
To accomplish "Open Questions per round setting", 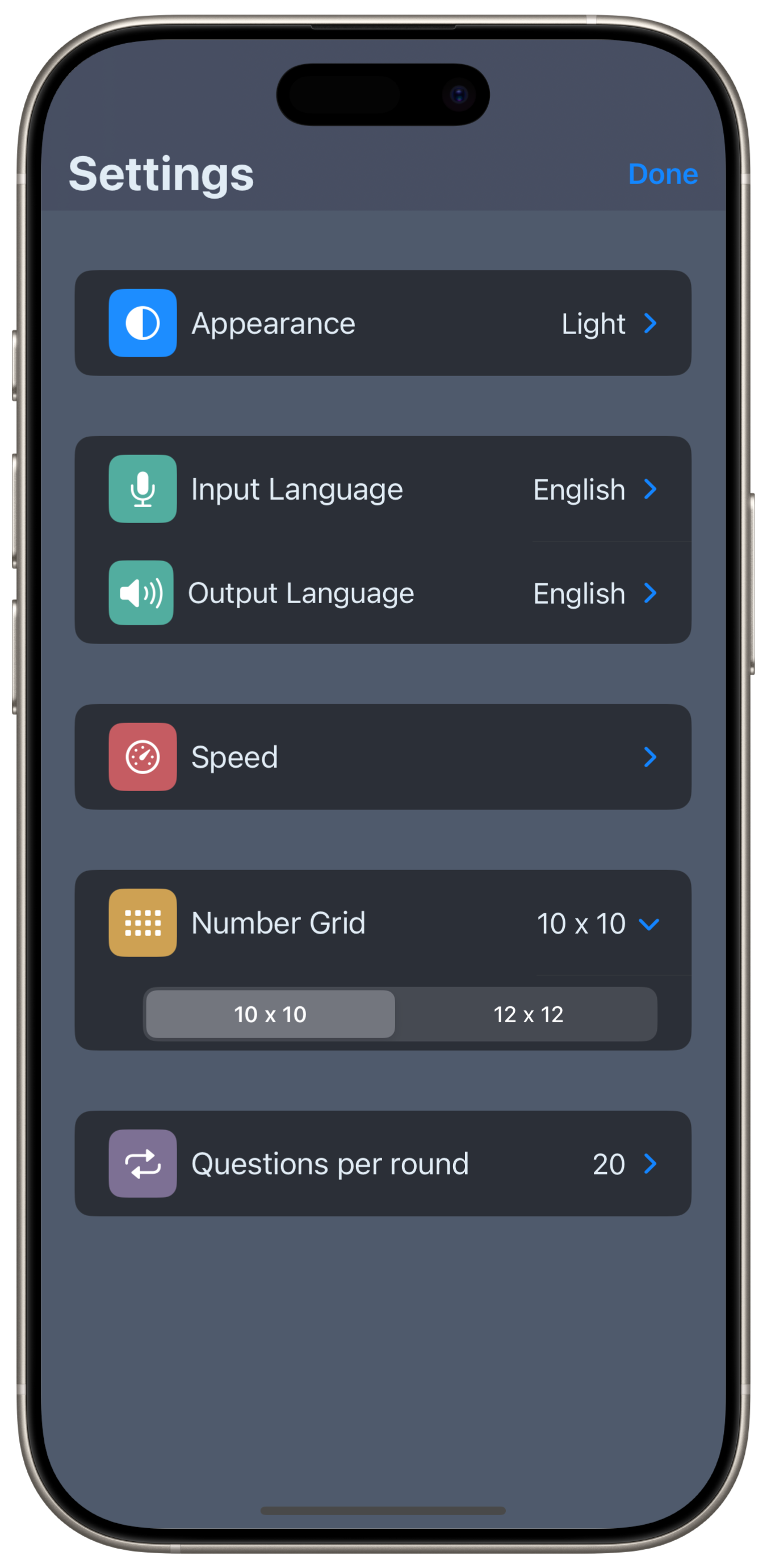I will (382, 1164).
